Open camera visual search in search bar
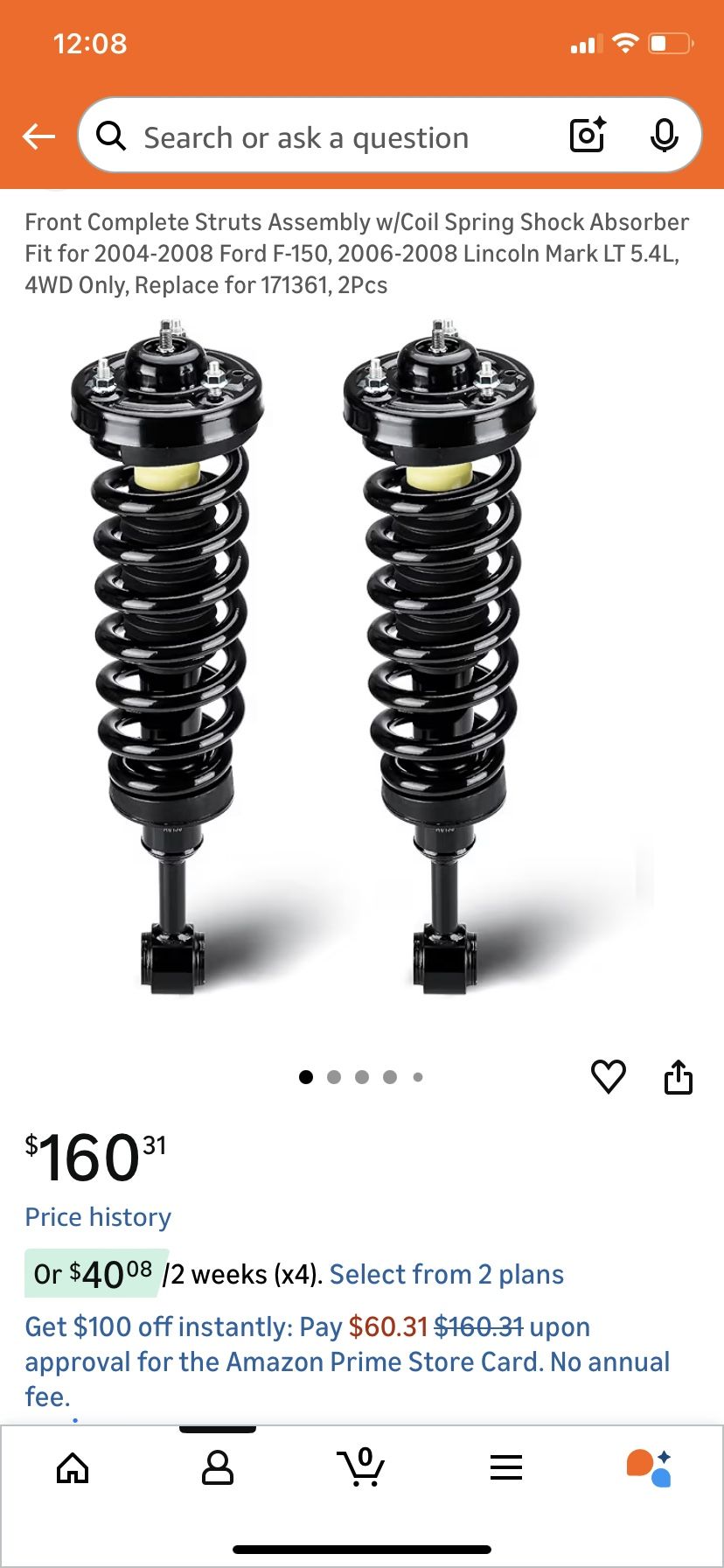The image size is (724, 1568). pos(587,136)
